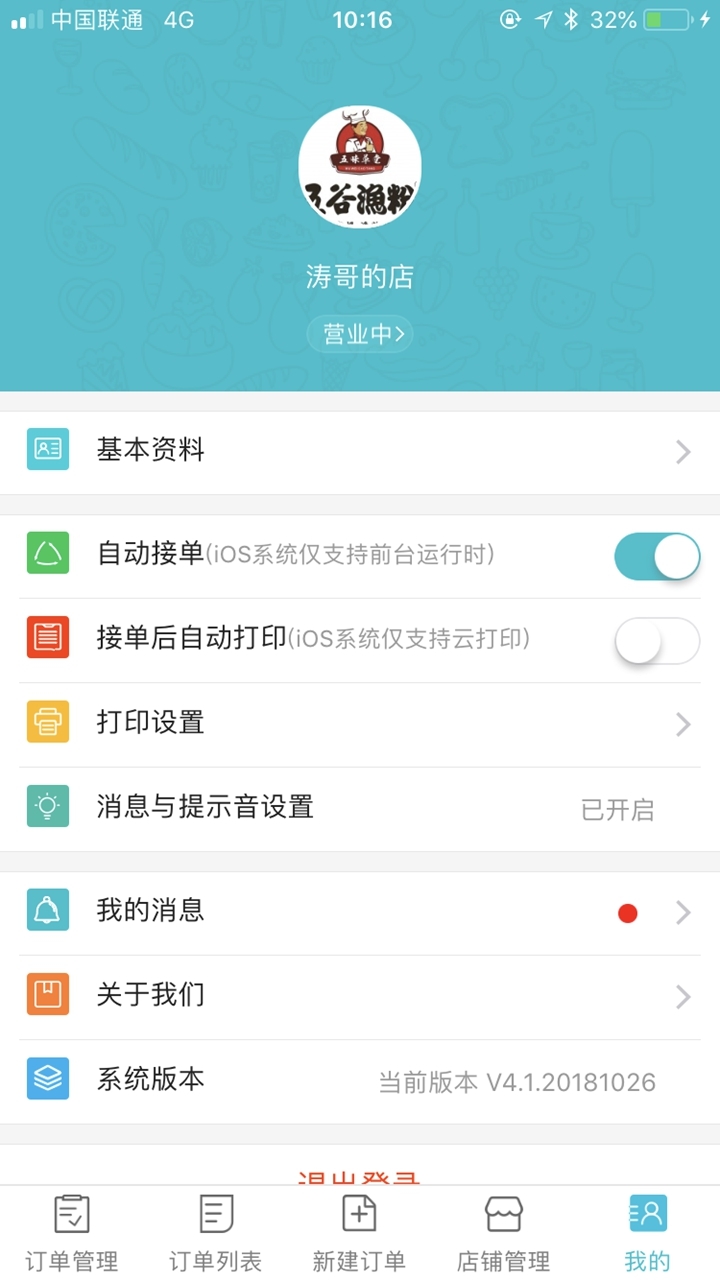
Task: Go to the 新建订单 tab
Action: (x=360, y=1234)
